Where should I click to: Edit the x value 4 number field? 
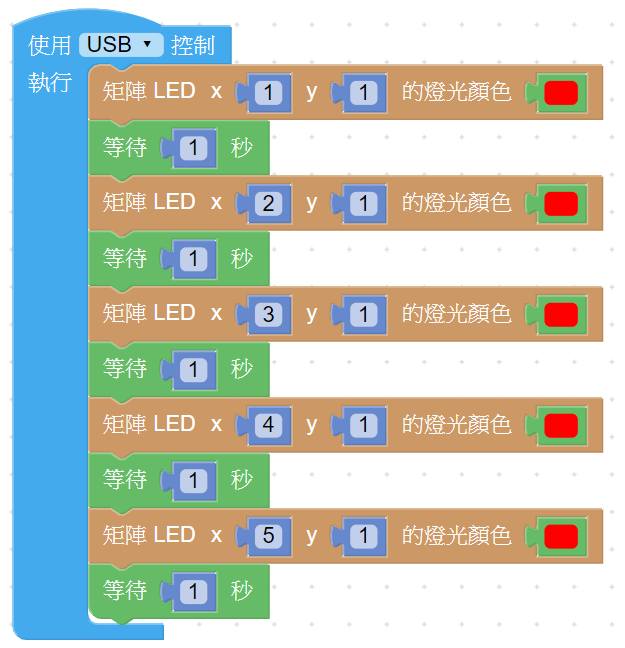tap(268, 426)
